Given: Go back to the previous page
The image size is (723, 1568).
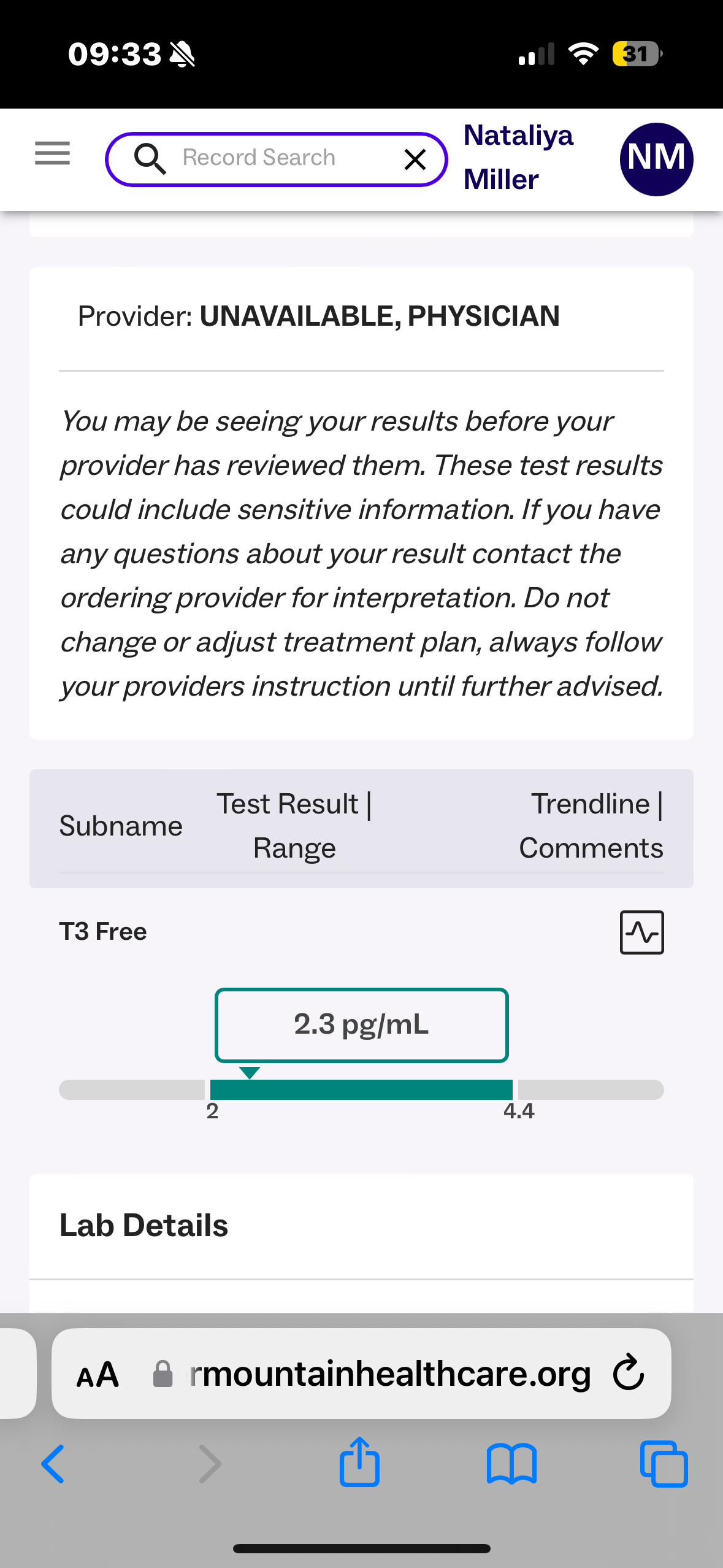Looking at the screenshot, I should coord(53,1464).
